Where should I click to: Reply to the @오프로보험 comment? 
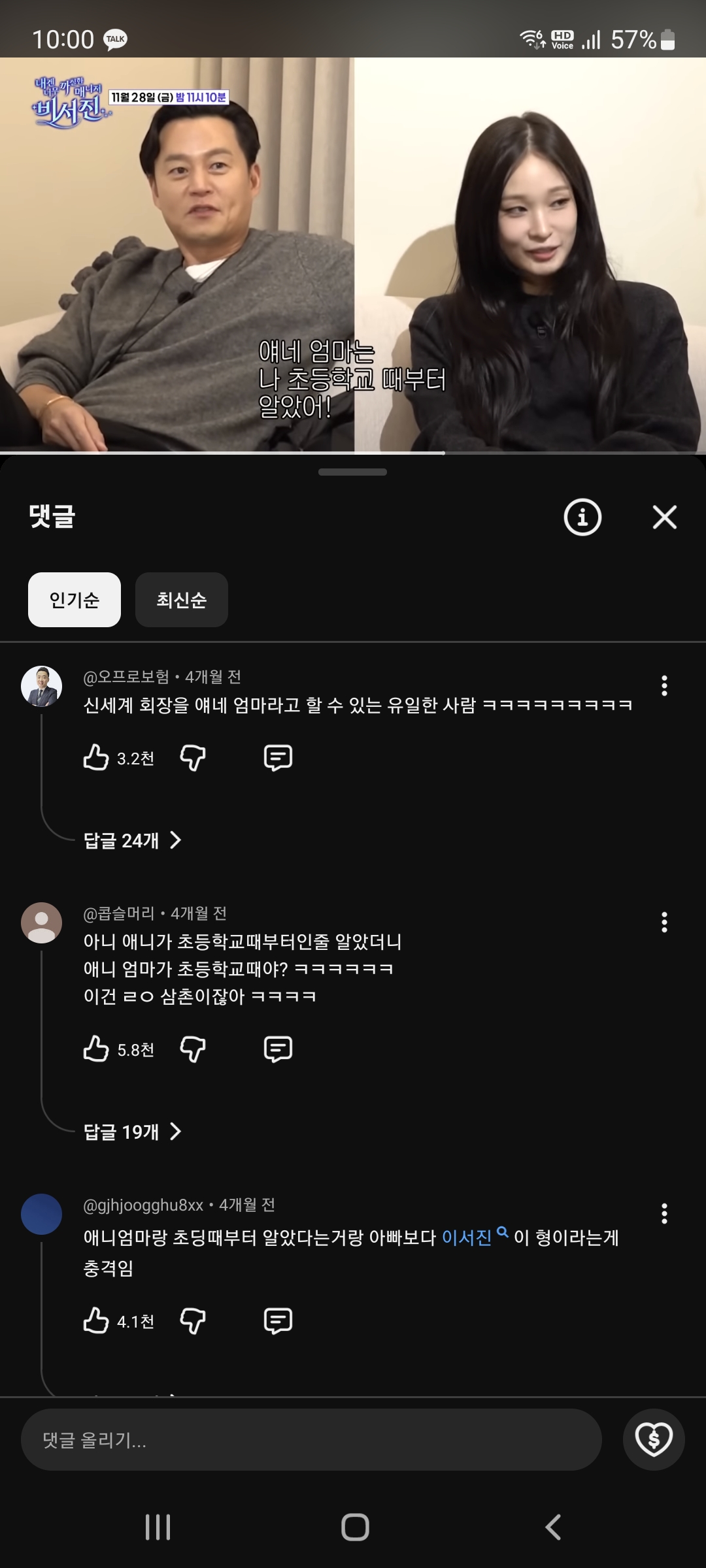click(x=278, y=758)
